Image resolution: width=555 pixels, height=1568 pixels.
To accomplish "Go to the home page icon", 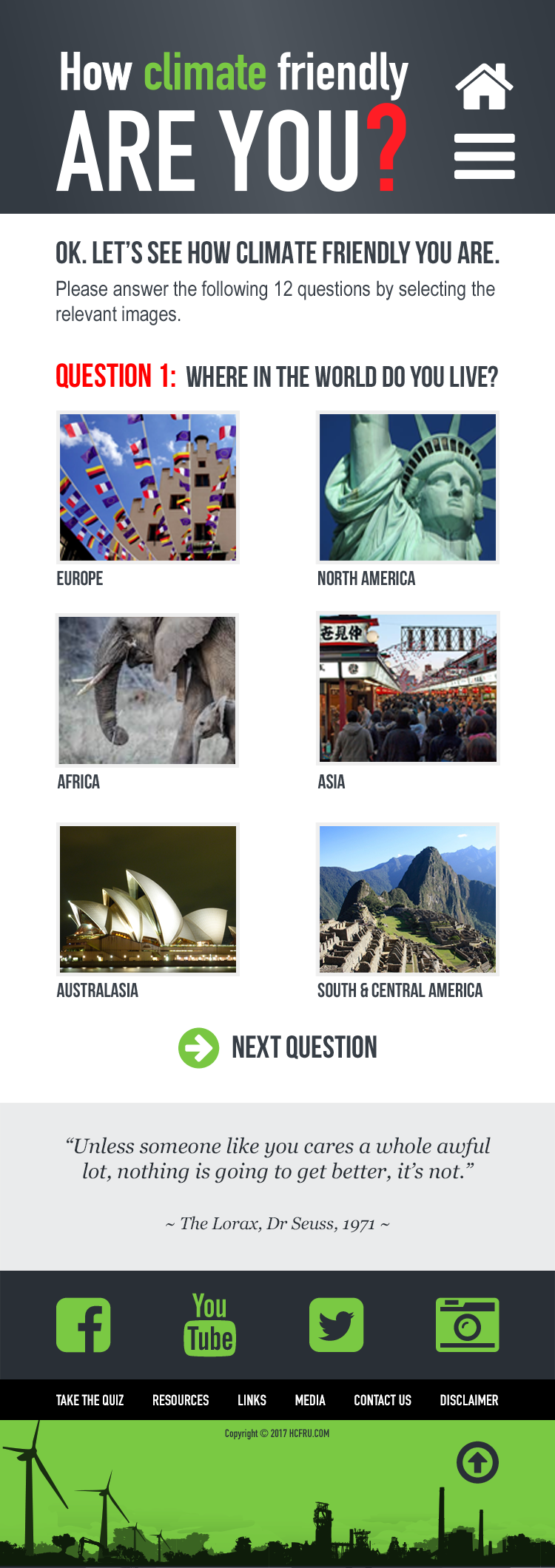I will point(485,87).
